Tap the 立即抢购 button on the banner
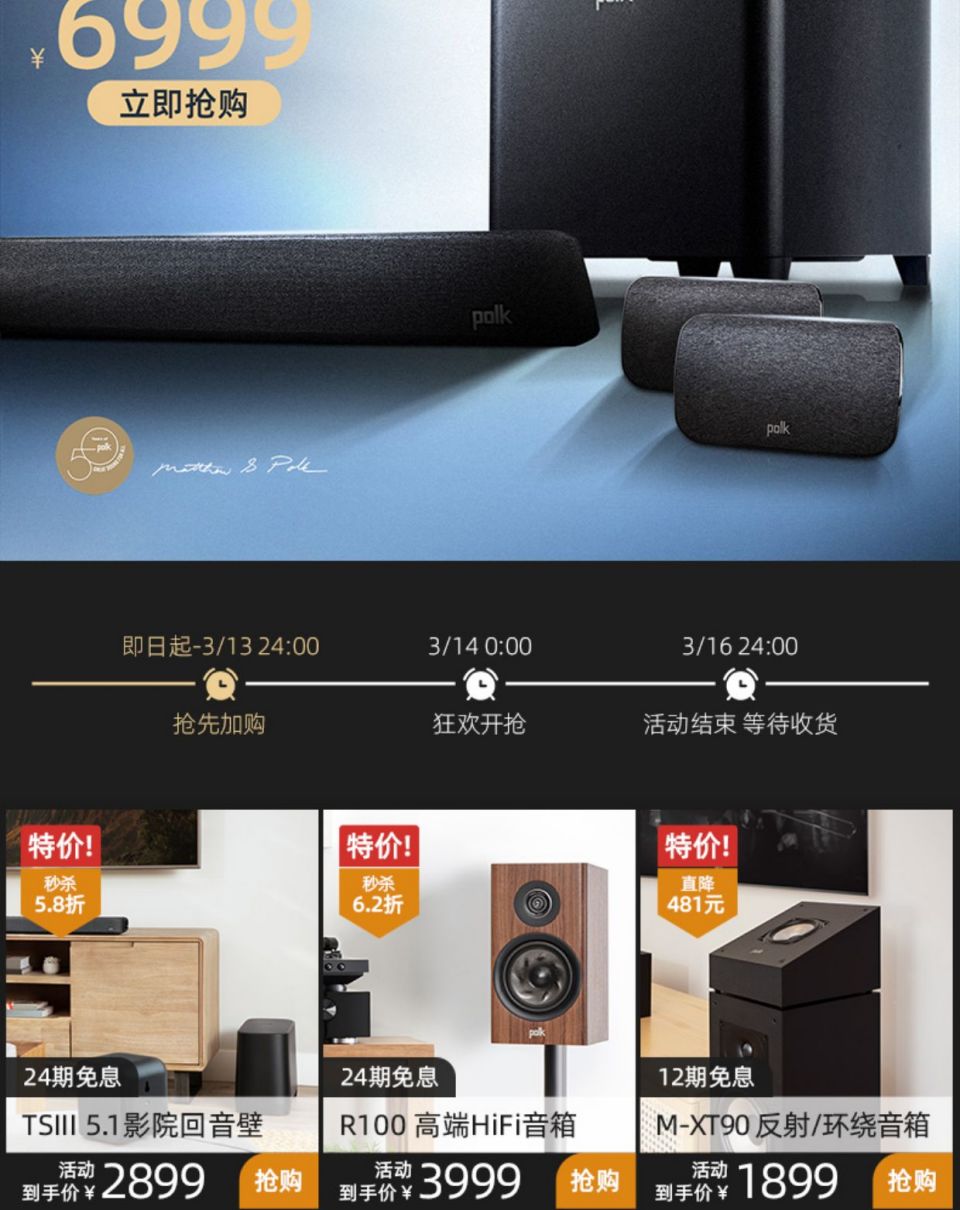 (183, 103)
